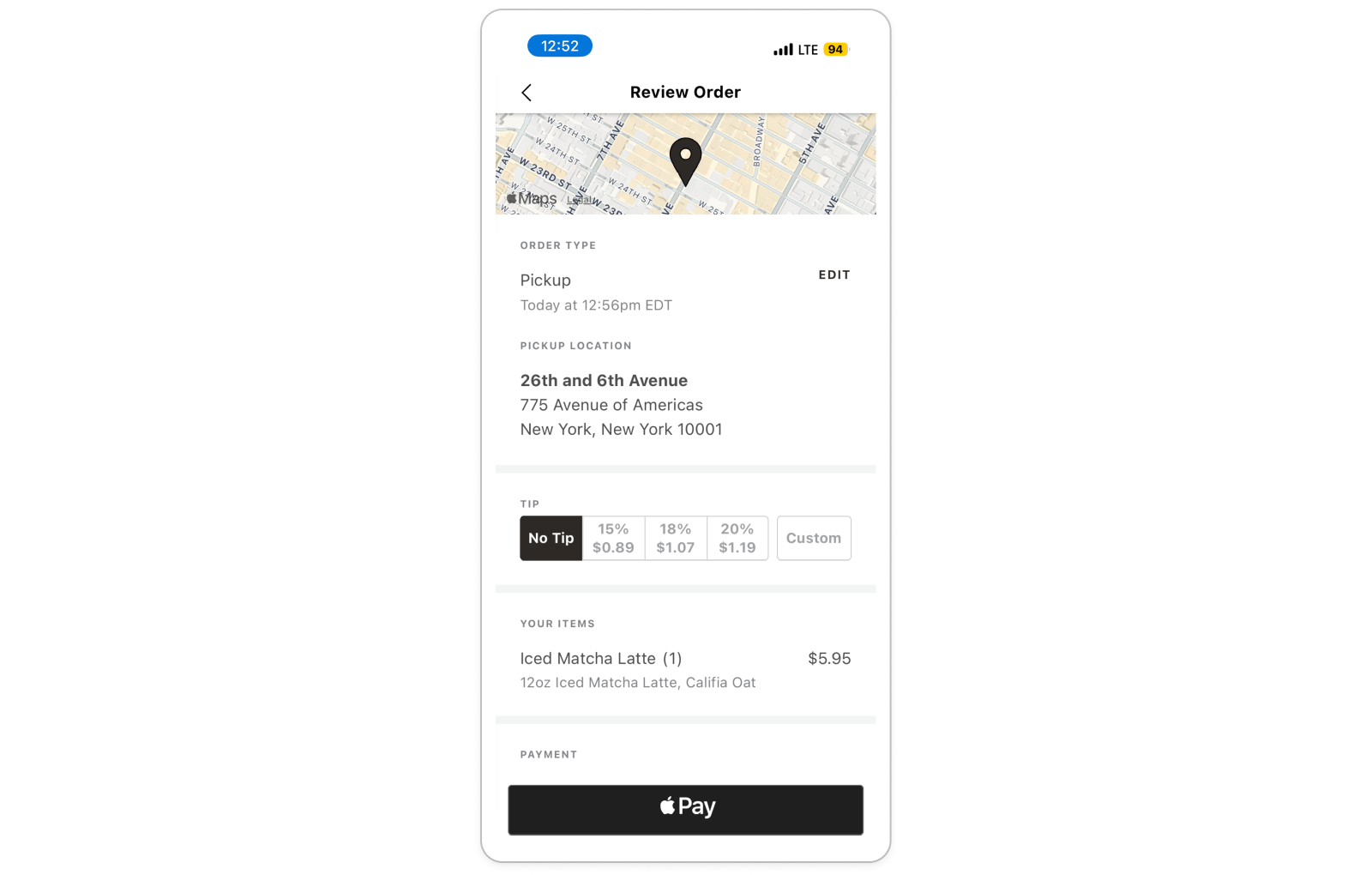
Task: Enter a Custom tip amount
Action: pyautogui.click(x=814, y=539)
